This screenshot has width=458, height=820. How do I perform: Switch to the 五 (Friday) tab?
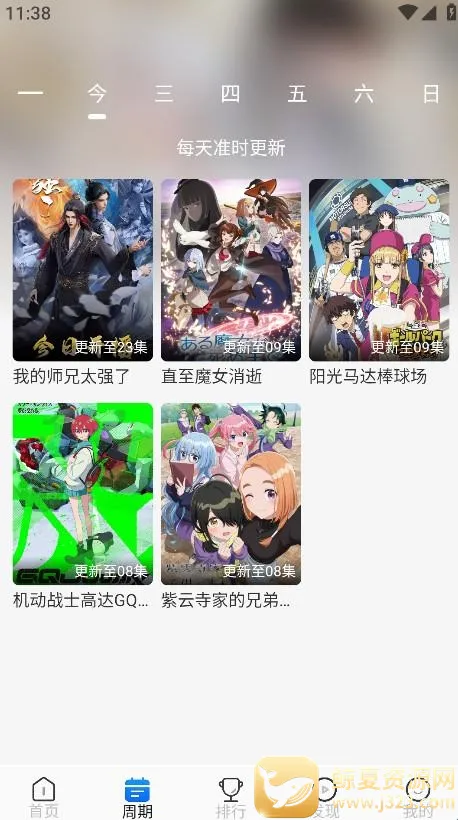297,94
